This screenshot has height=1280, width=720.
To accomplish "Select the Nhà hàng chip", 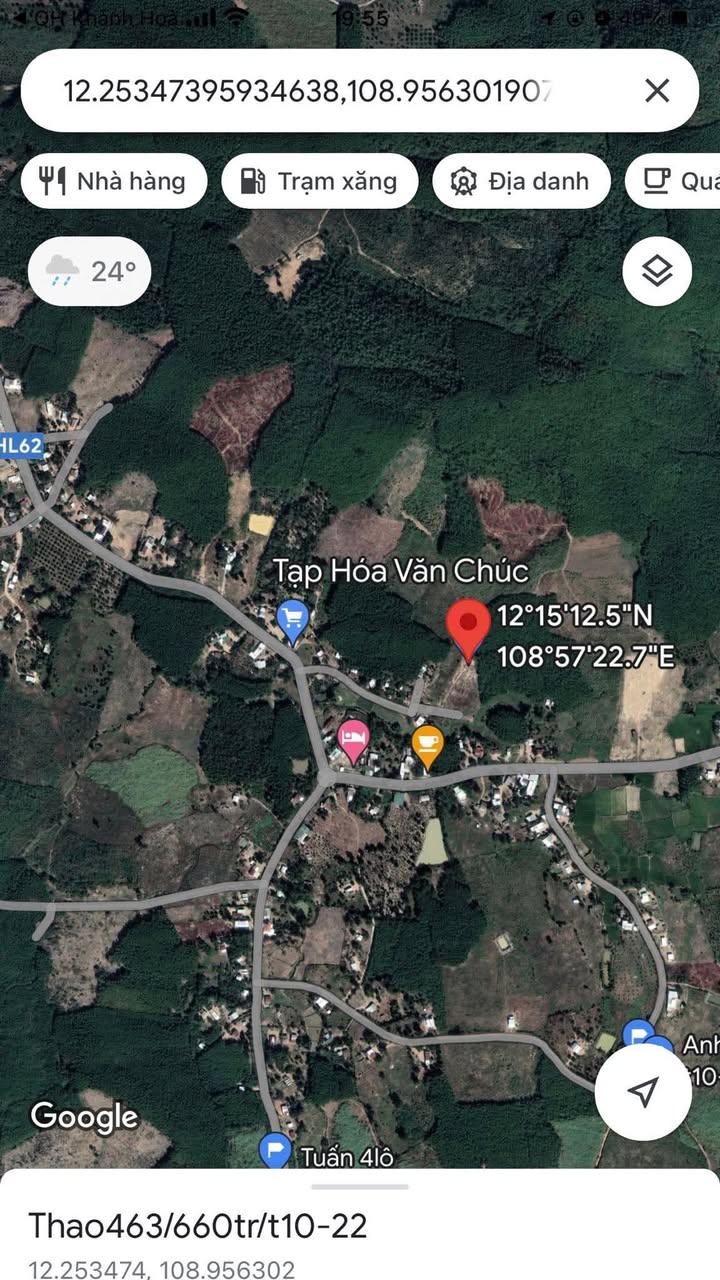I will click(113, 181).
